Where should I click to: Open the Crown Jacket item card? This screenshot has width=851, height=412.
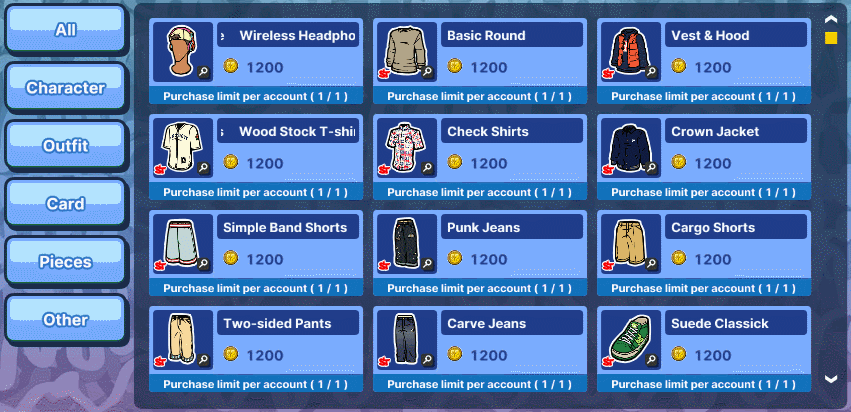pos(704,156)
